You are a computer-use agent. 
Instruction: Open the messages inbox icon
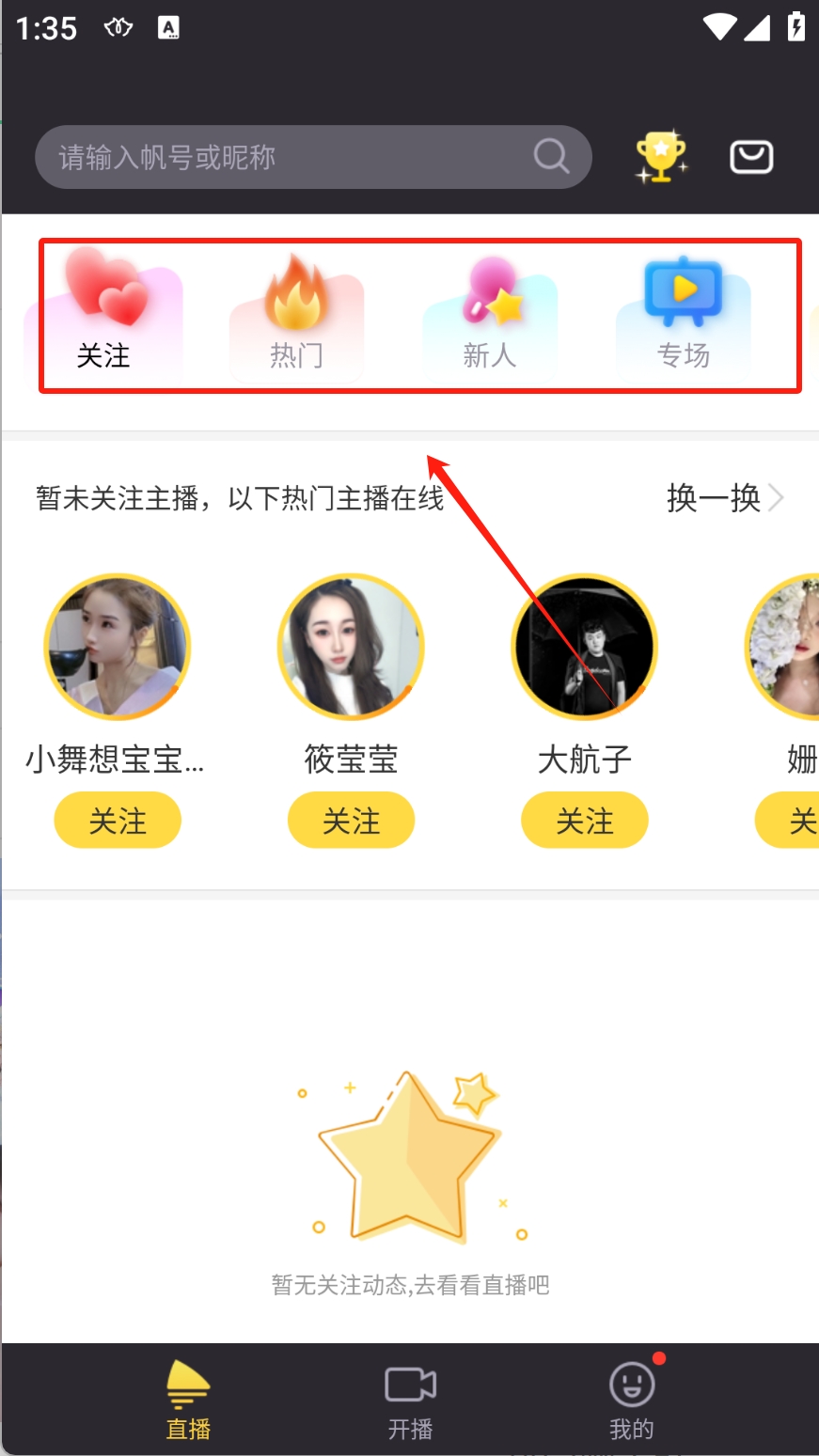pyautogui.click(x=751, y=157)
